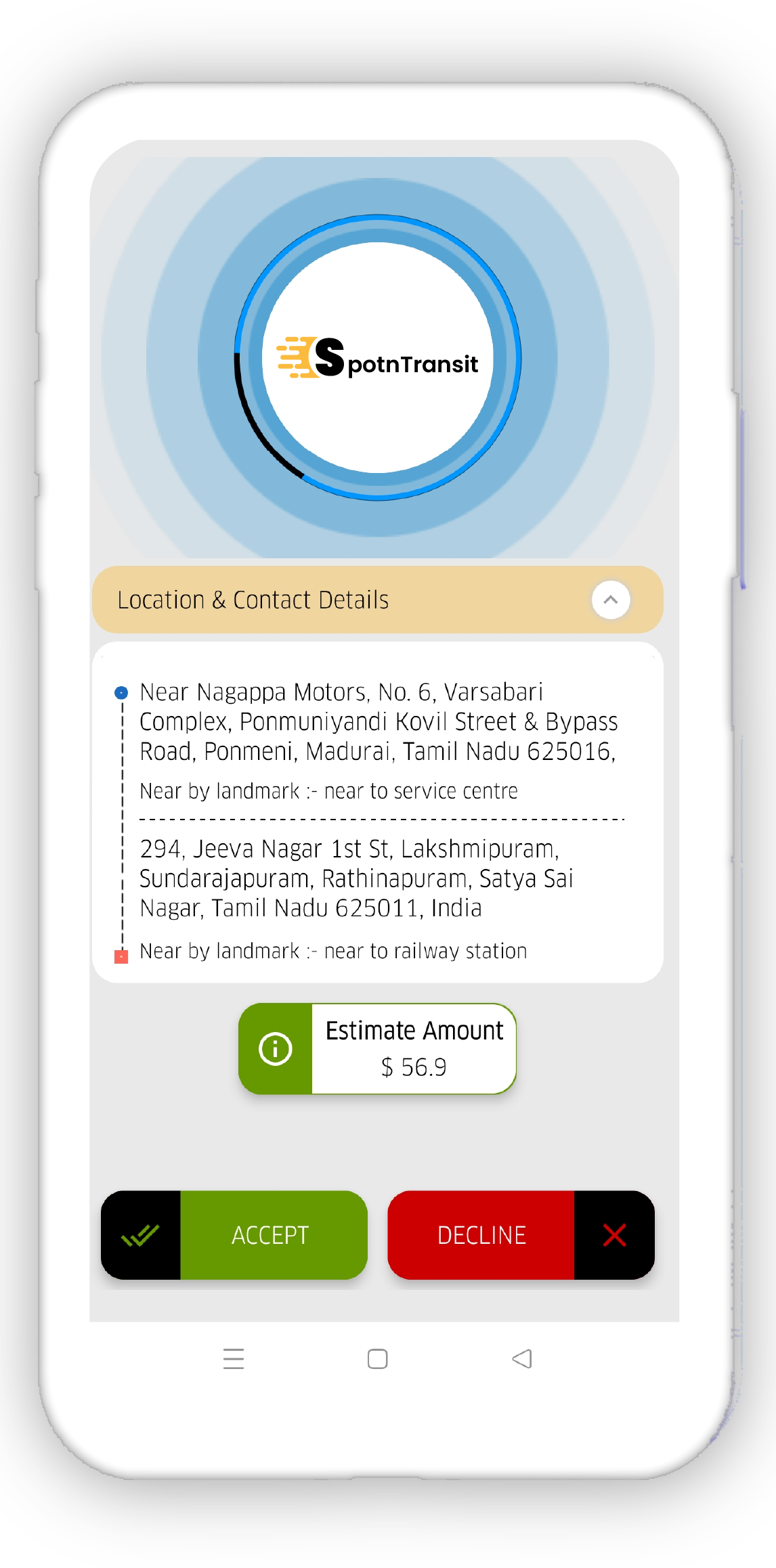Open the Estimate Amount info
Viewport: 776px width, 1568px height.
point(276,1049)
